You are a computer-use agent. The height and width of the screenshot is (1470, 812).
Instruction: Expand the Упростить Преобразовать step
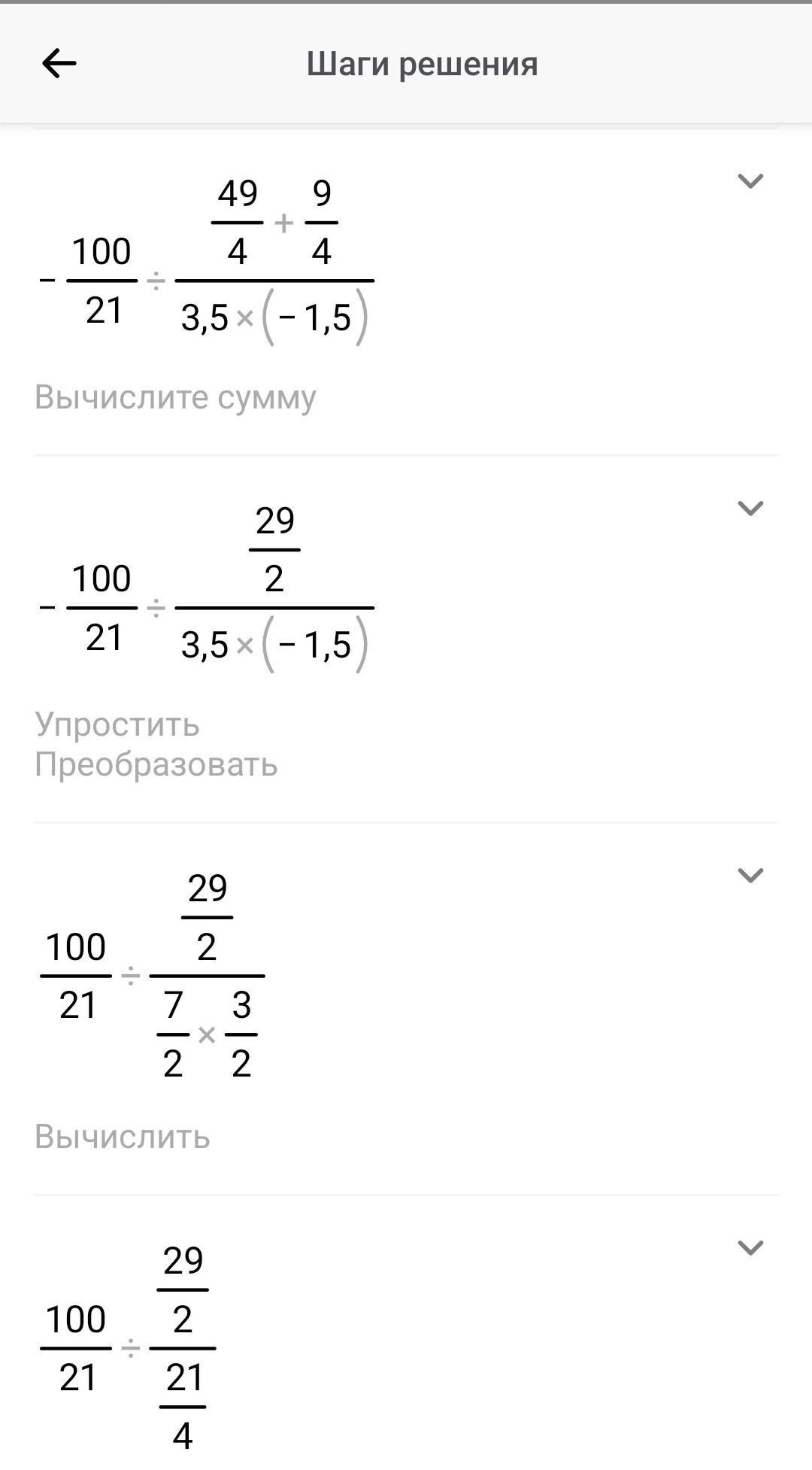click(x=750, y=509)
